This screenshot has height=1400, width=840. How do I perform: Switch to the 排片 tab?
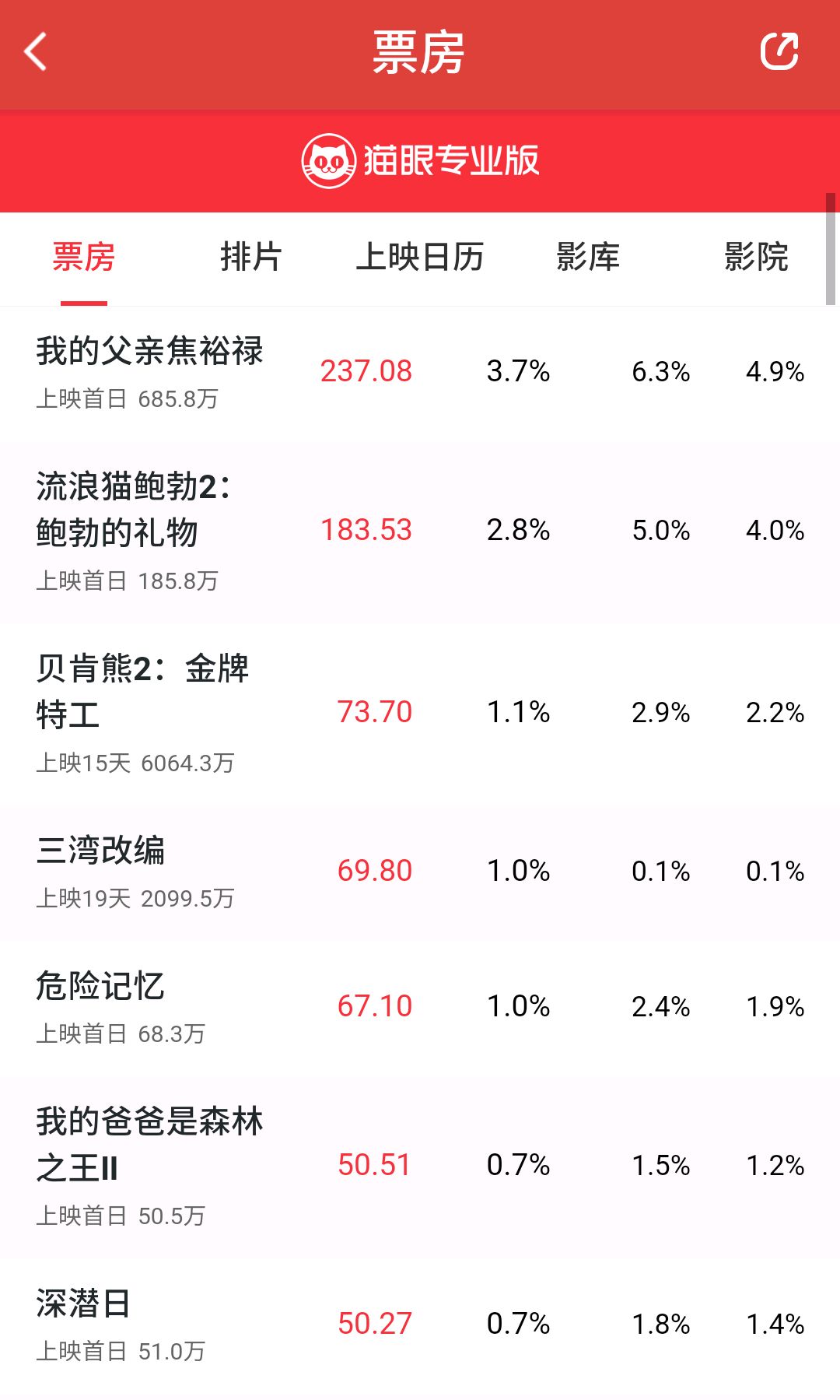click(250, 257)
